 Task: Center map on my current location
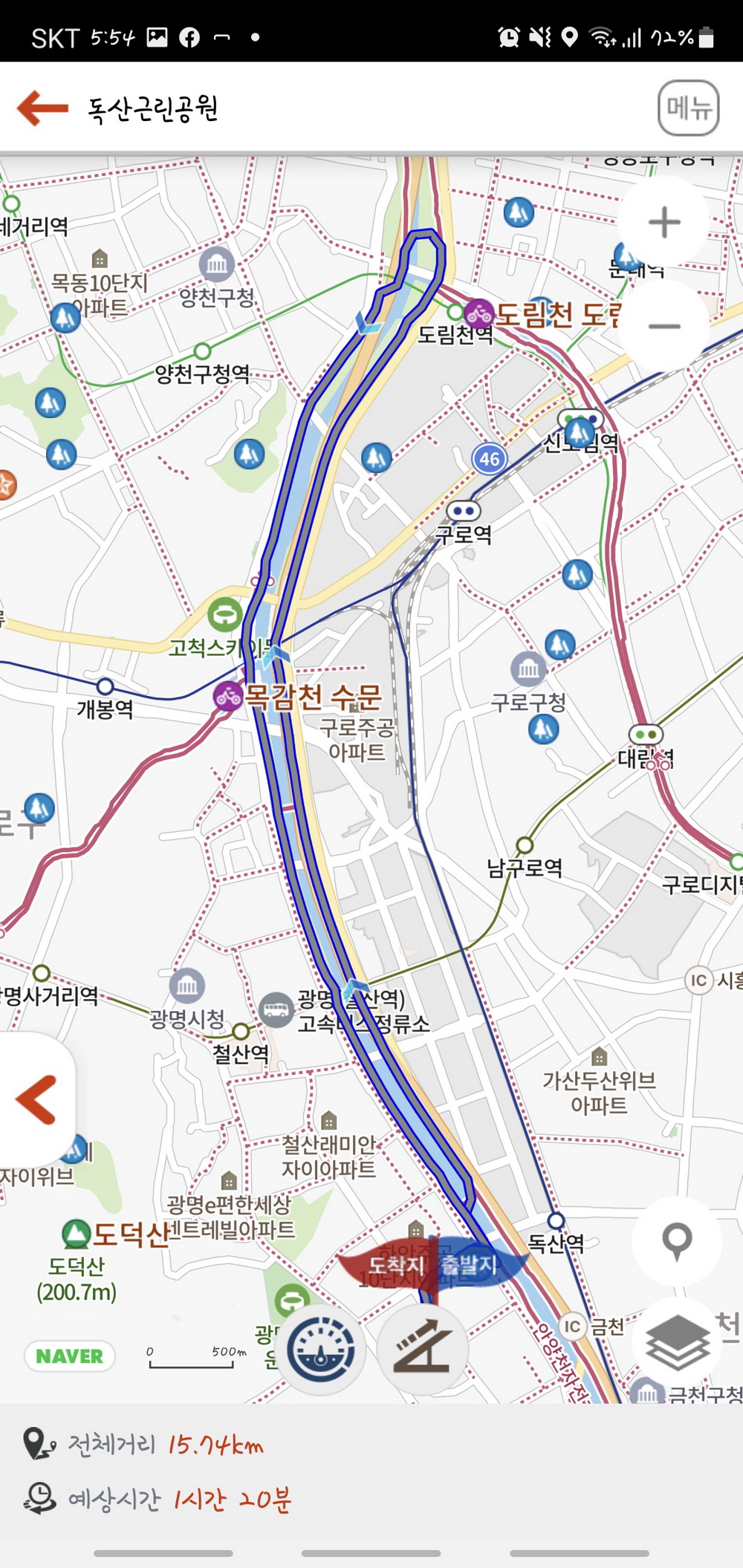(x=677, y=1240)
